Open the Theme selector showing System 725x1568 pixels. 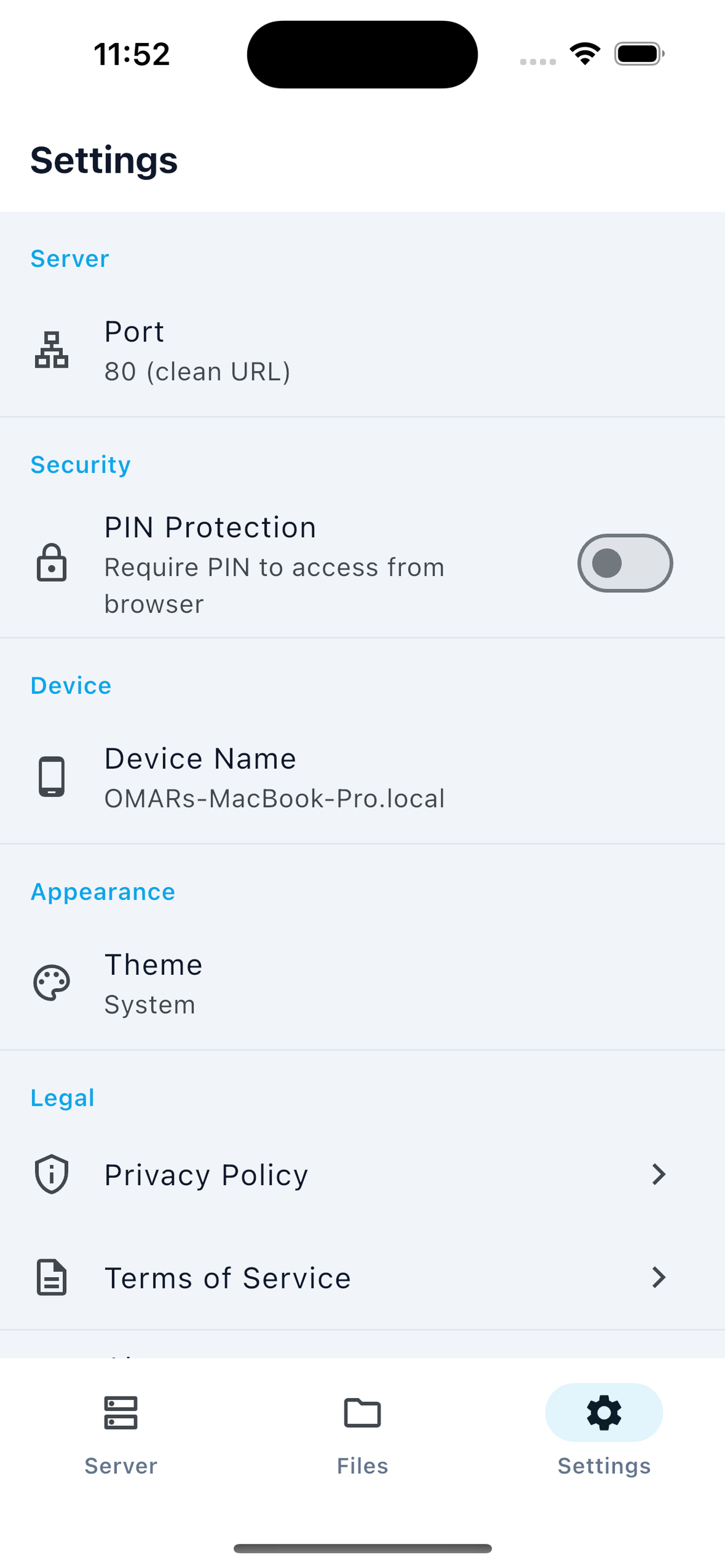[x=243, y=983]
